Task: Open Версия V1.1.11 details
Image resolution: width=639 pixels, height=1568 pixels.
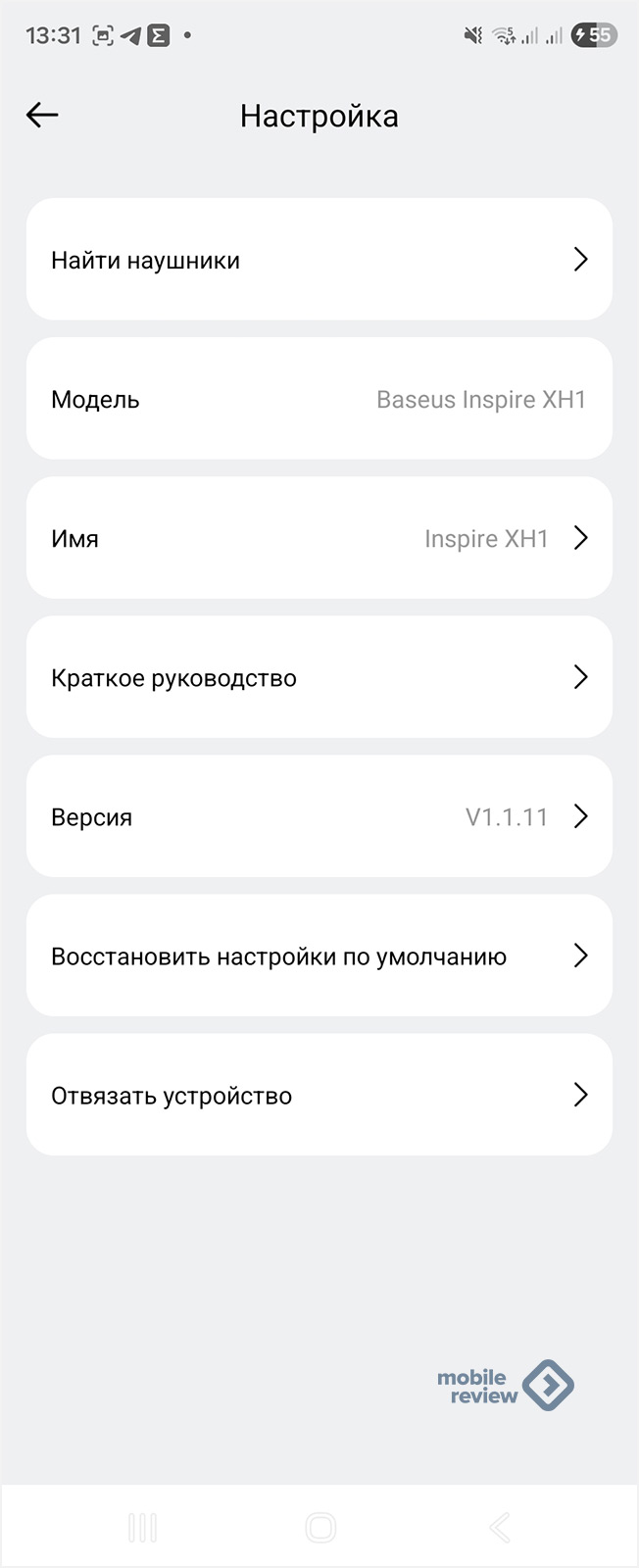Action: pyautogui.click(x=319, y=816)
